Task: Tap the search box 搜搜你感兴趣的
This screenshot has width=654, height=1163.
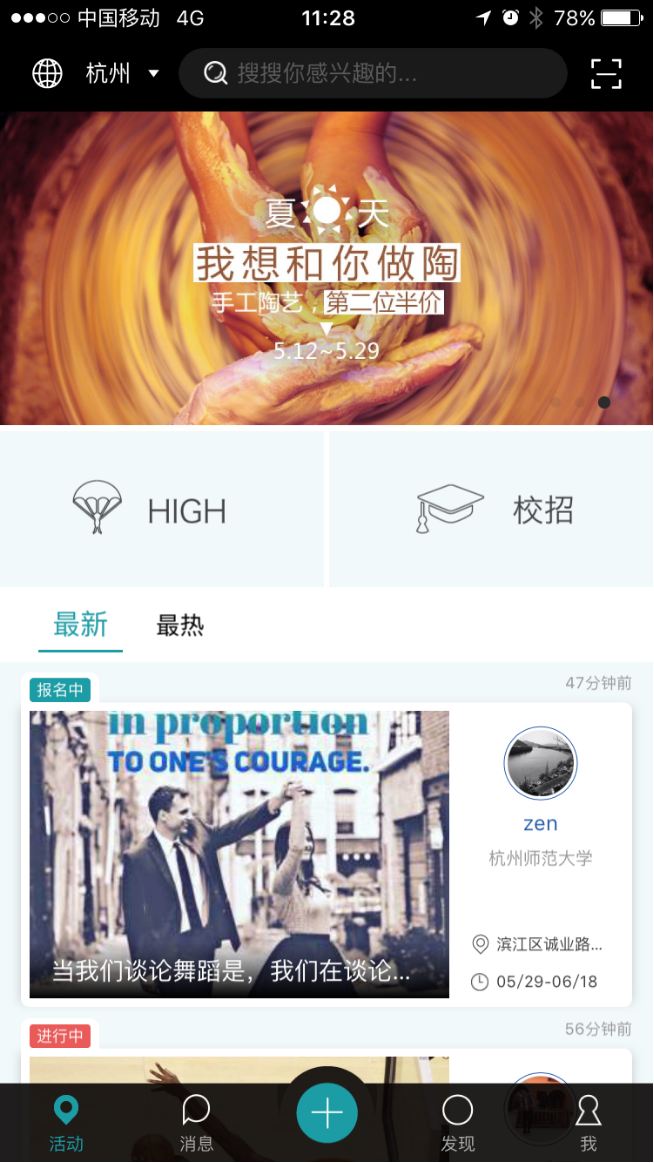Action: tap(373, 73)
